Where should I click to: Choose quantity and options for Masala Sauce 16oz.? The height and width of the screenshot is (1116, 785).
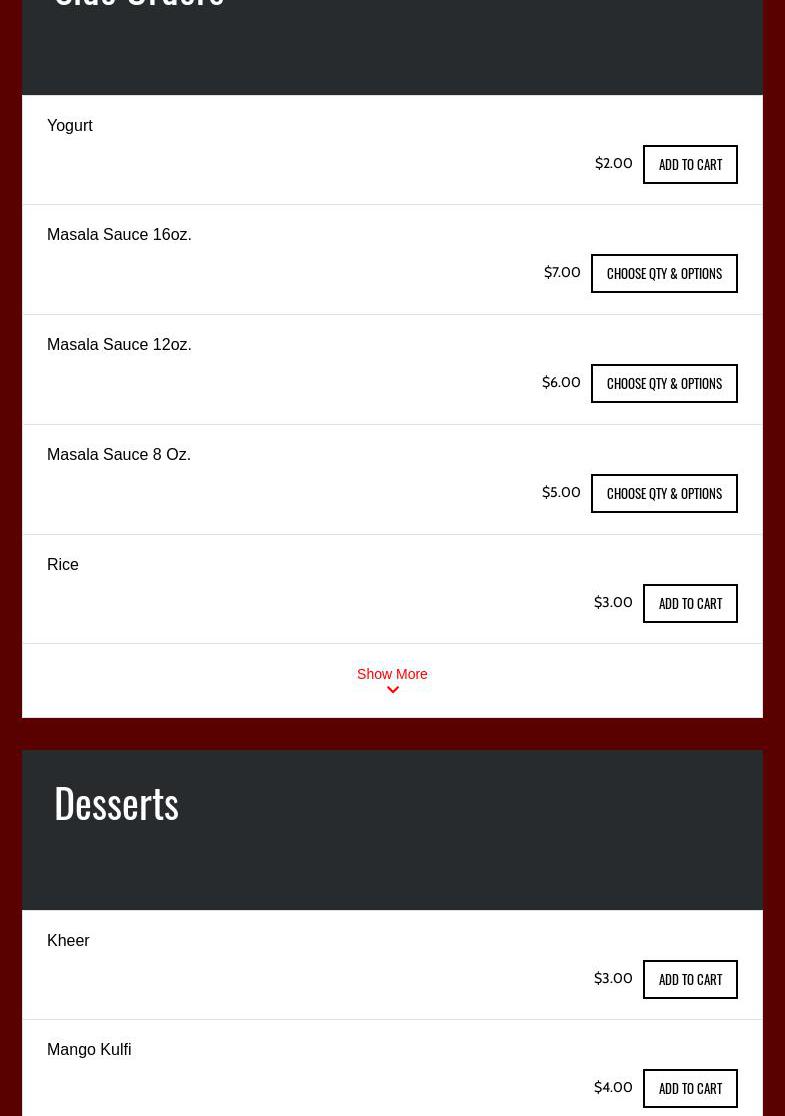(664, 273)
